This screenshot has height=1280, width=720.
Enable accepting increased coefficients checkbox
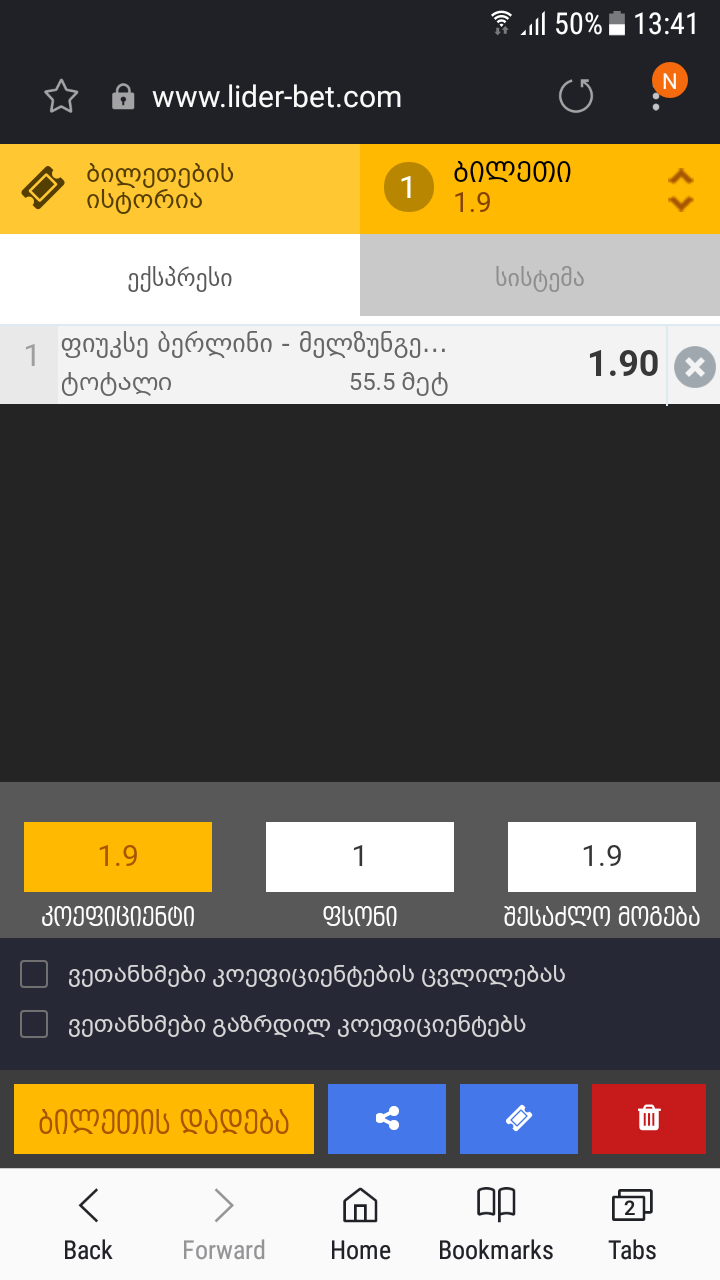coord(33,1024)
